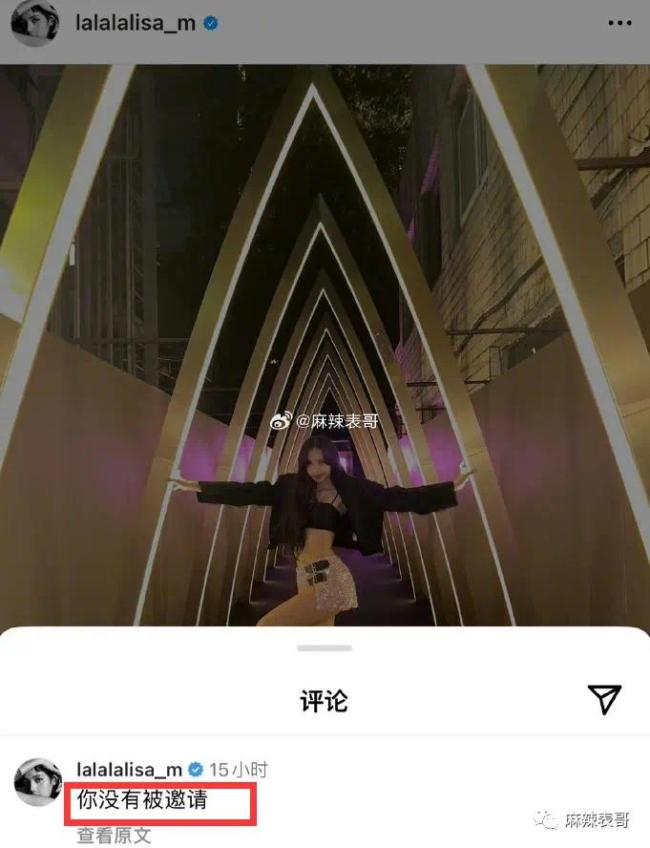Screen dimensions: 650x848
Task: Tap the comment sheet drag handle
Action: point(324,648)
